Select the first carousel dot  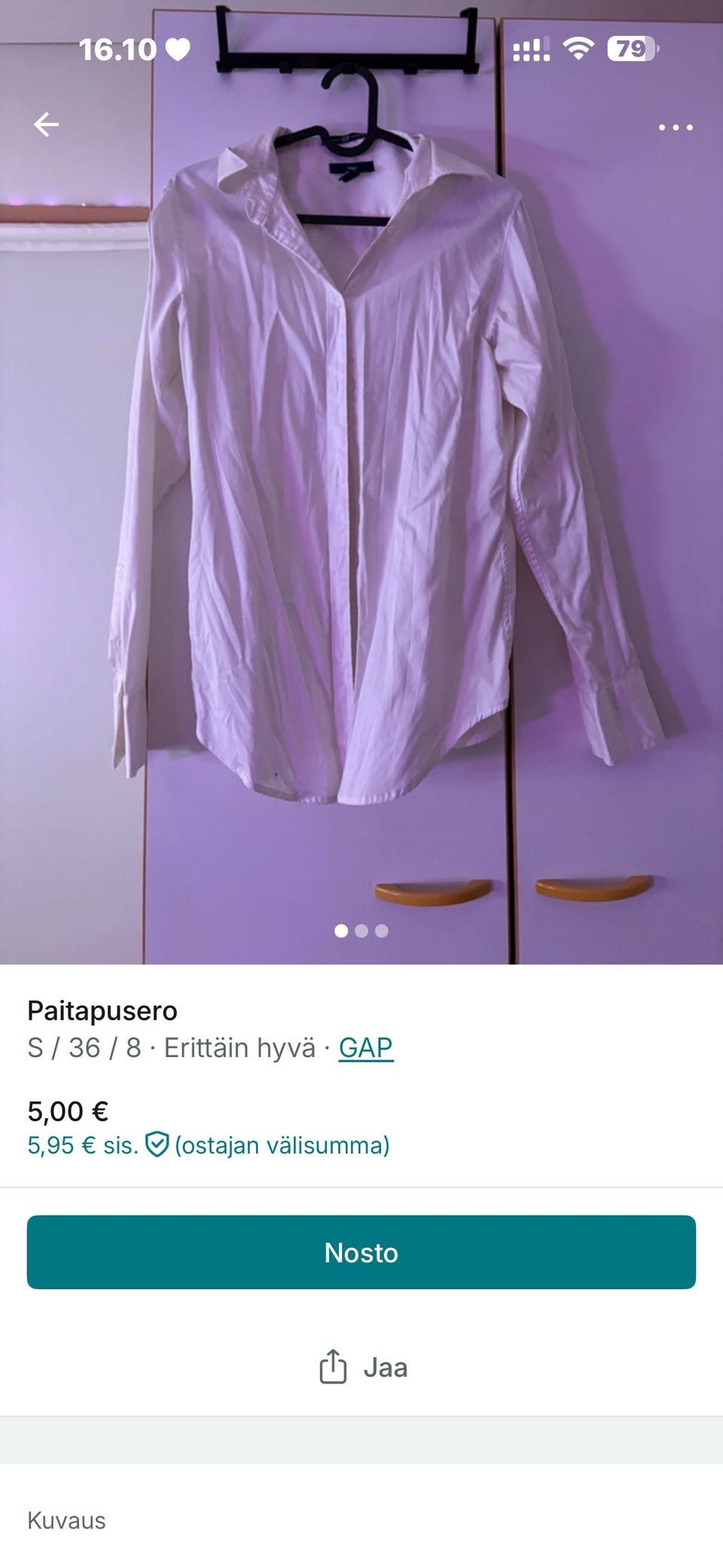(x=340, y=931)
